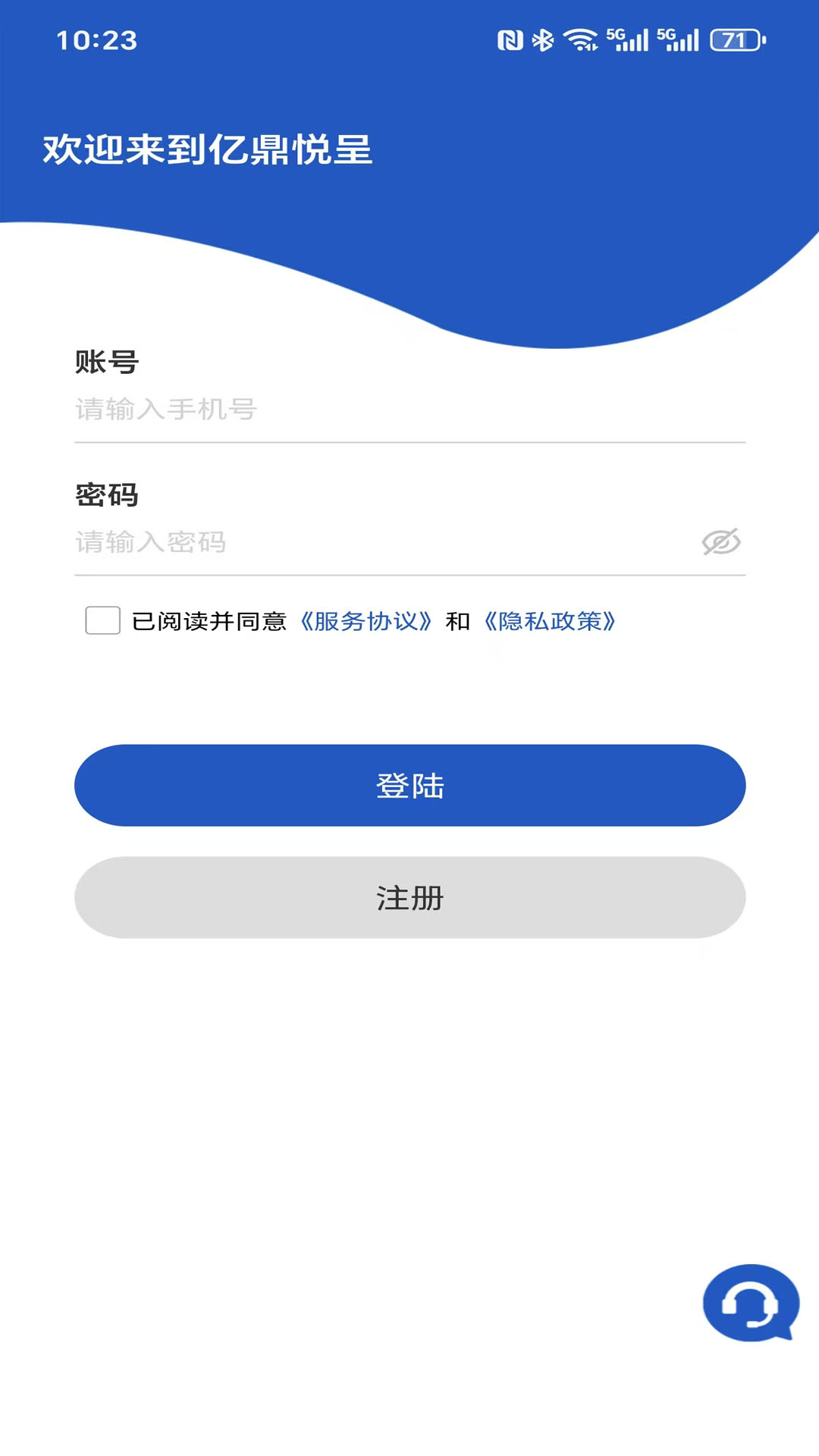Tap the blue 登陆 button
Viewport: 819px width, 1456px height.
409,786
